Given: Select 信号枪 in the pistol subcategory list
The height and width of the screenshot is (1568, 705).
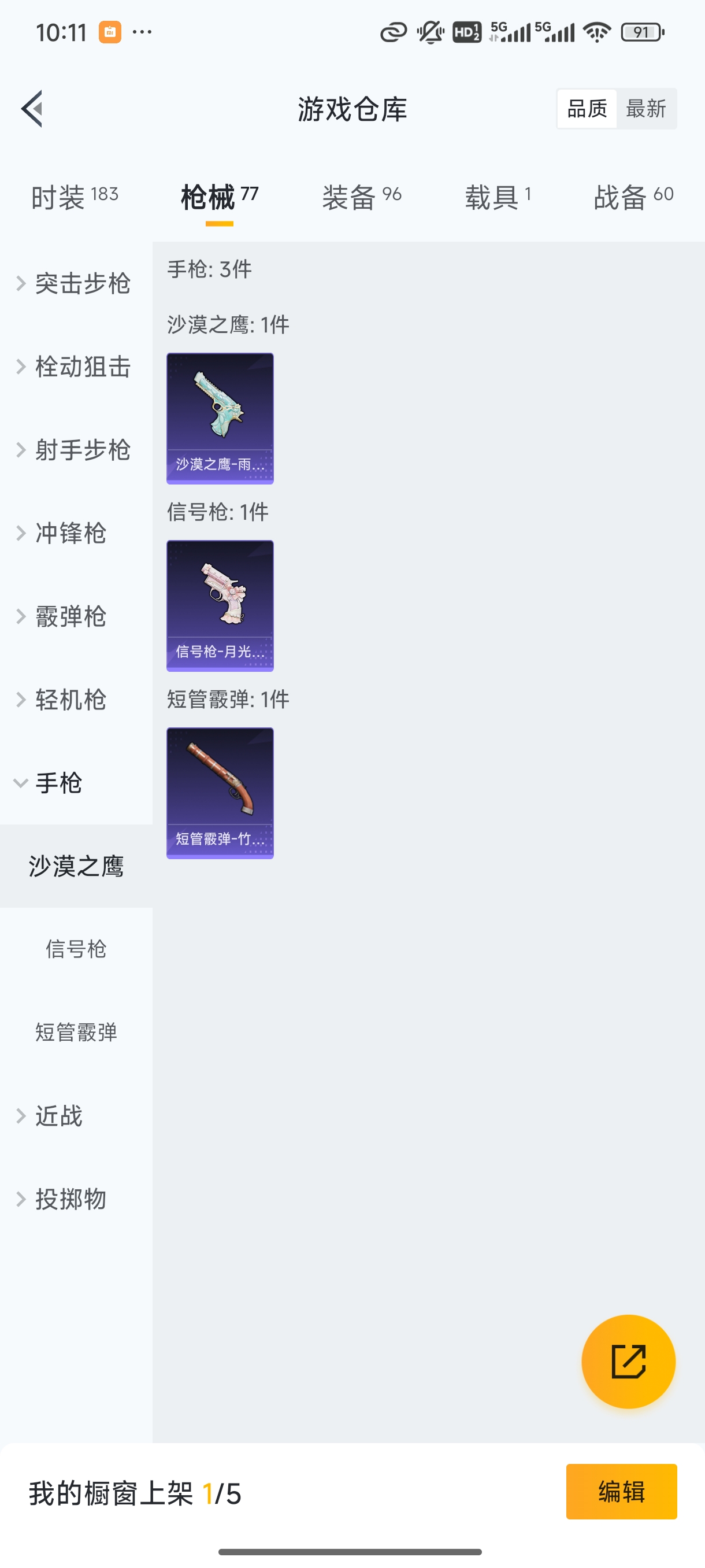Looking at the screenshot, I should click(76, 949).
